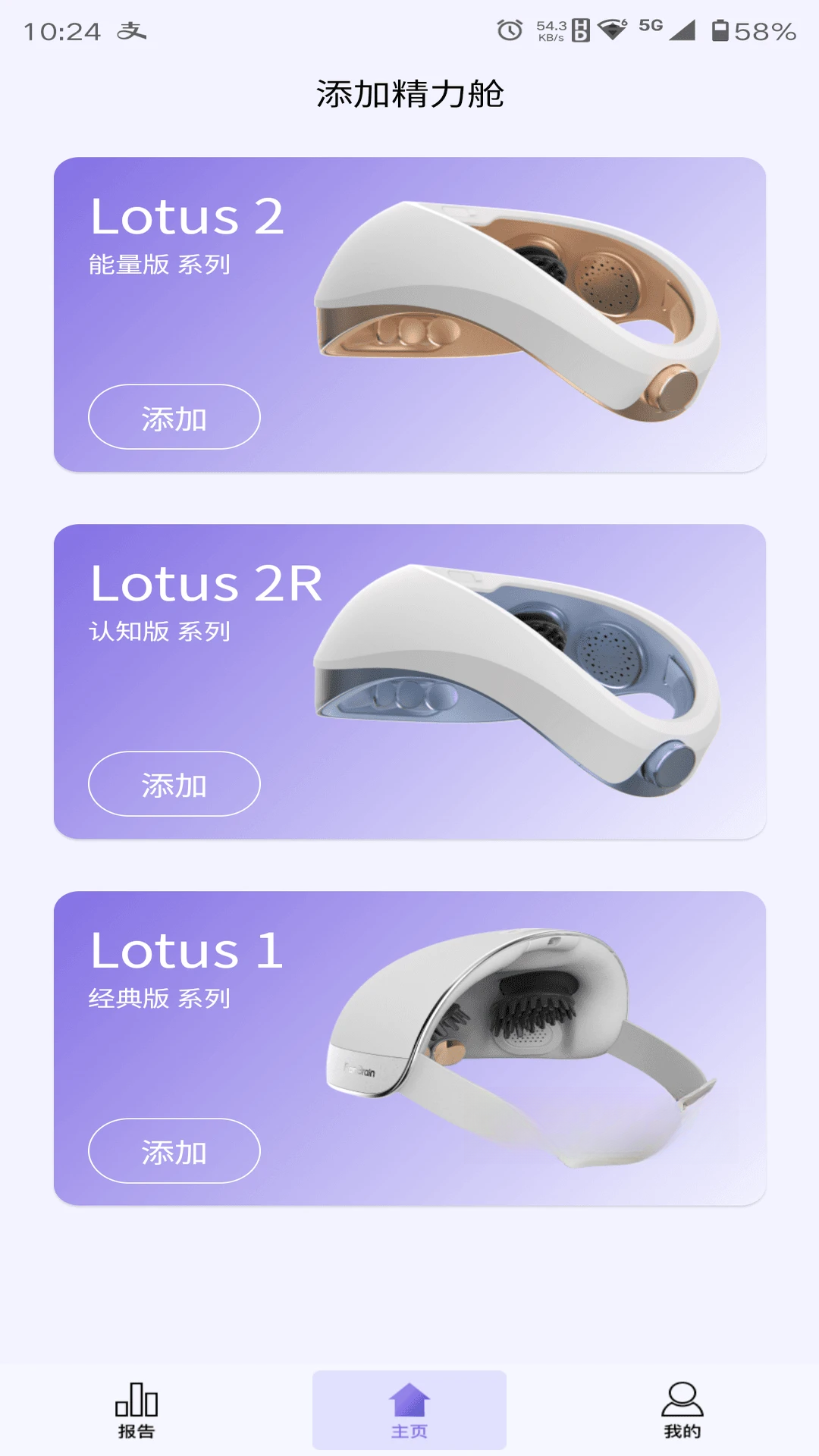Open the 我的 profile tab
This screenshot has width=819, height=1456.
tap(682, 1410)
